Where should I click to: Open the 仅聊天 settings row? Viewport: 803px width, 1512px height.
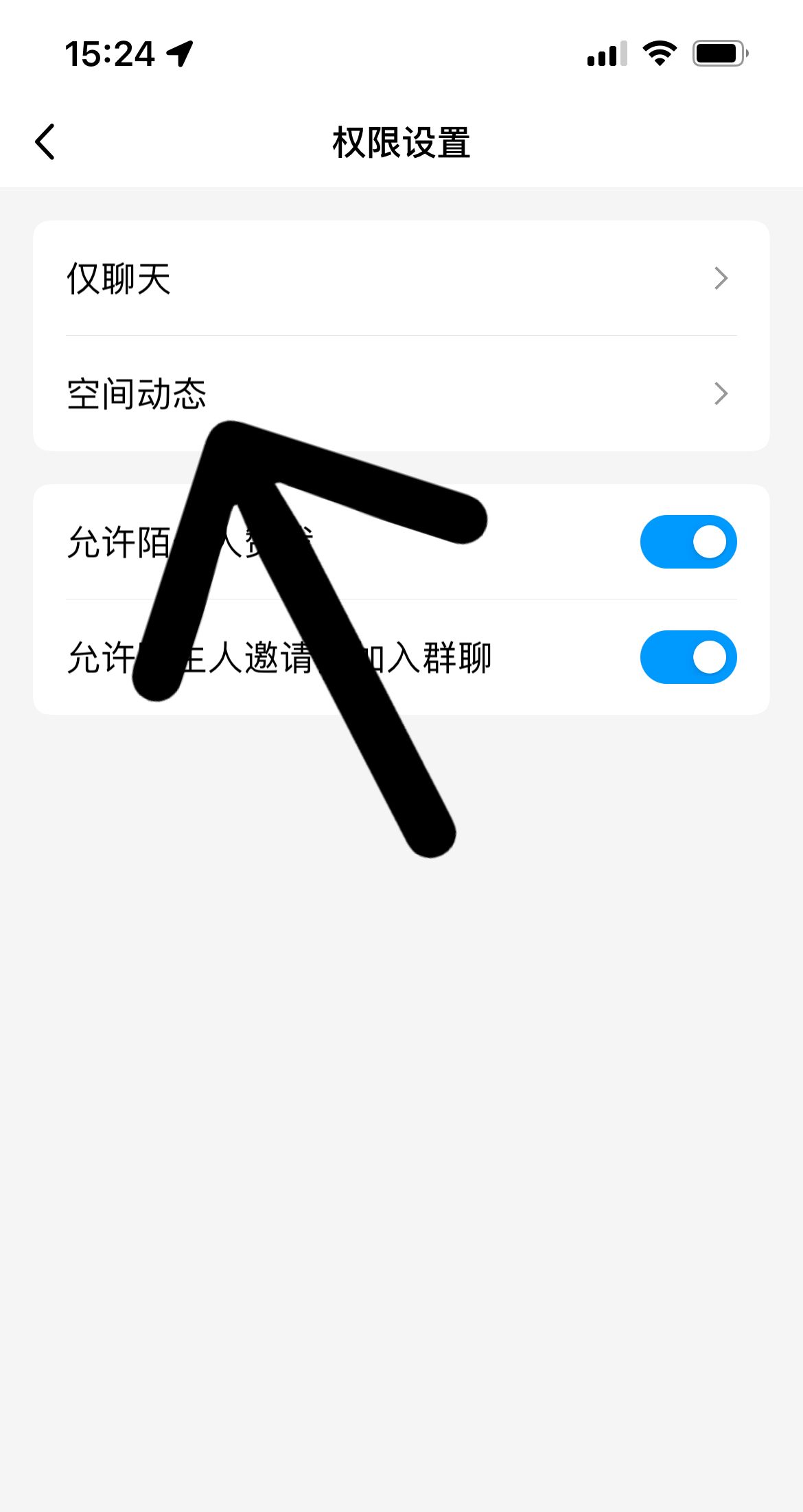pos(400,277)
